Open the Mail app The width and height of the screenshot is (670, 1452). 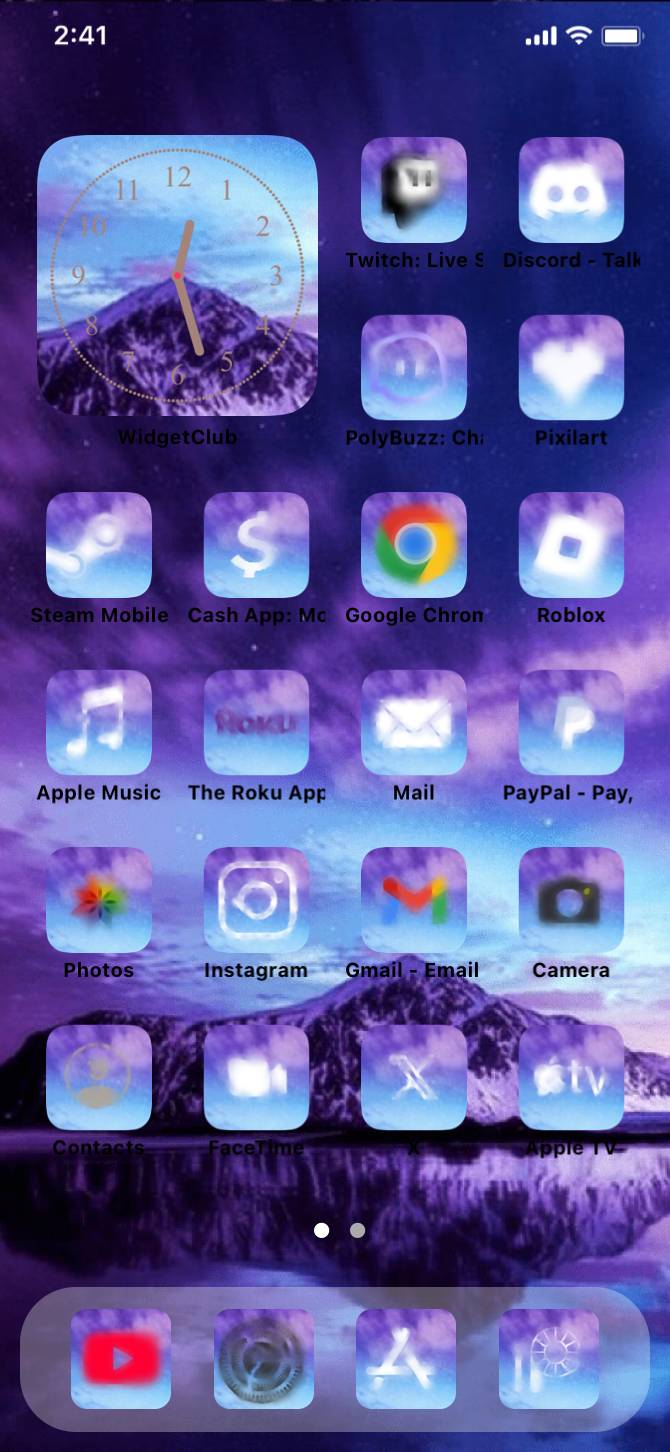click(413, 722)
